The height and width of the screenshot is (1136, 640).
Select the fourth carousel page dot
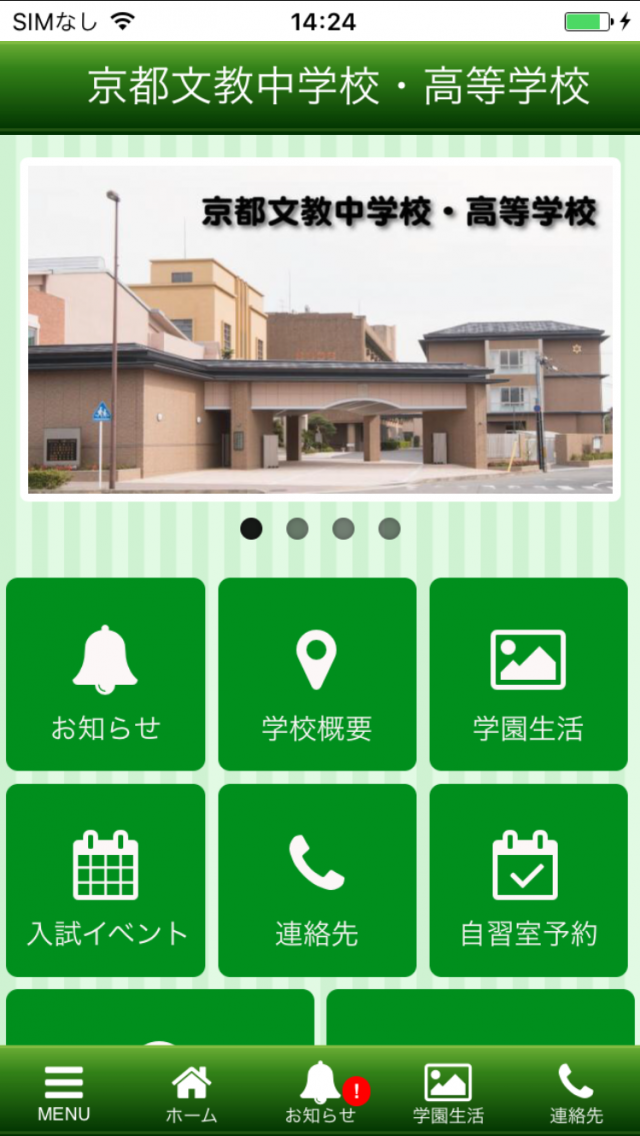pos(389,528)
